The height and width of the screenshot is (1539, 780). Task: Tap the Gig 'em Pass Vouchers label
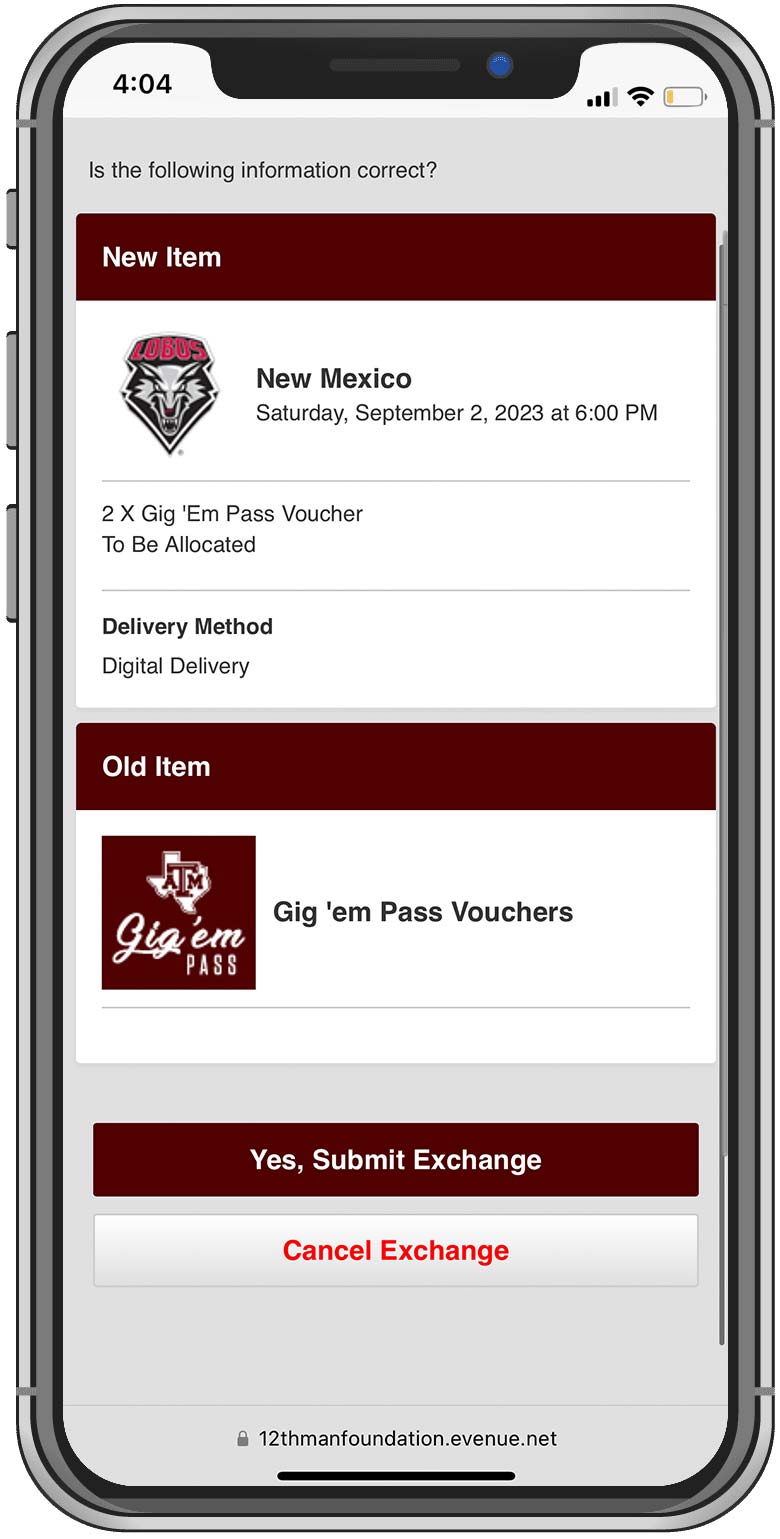pyautogui.click(x=422, y=912)
